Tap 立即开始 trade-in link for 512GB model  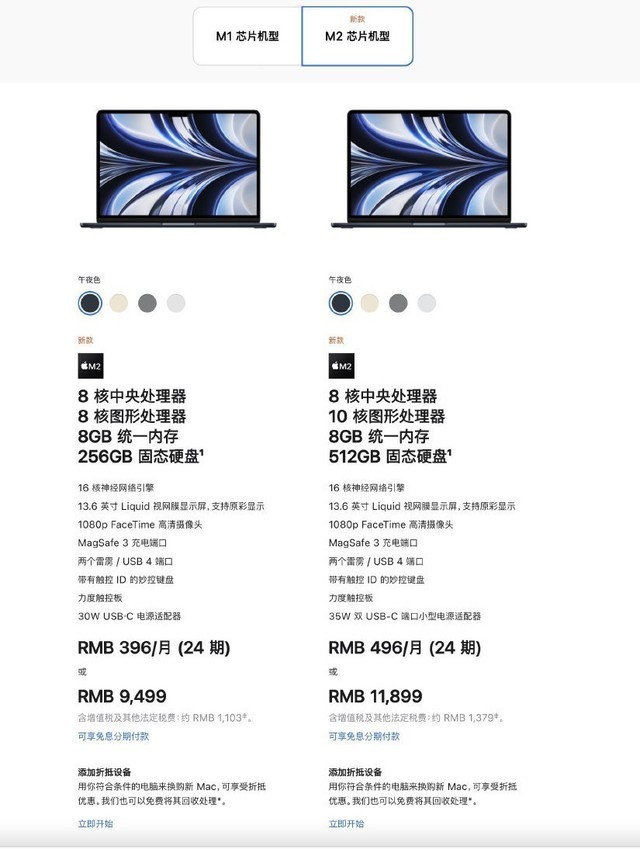346,824
